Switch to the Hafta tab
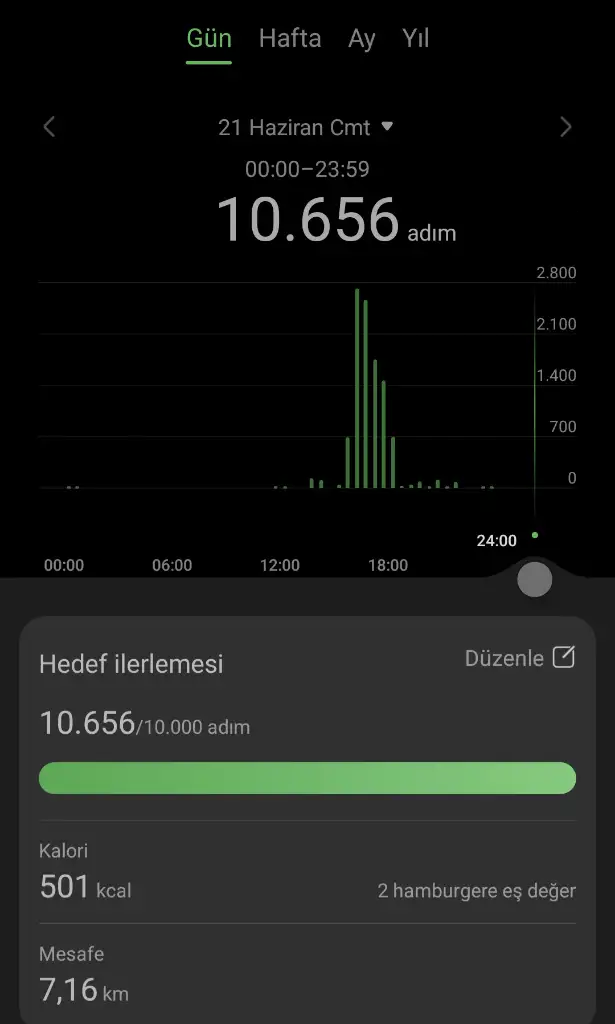The width and height of the screenshot is (615, 1024). pyautogui.click(x=290, y=39)
